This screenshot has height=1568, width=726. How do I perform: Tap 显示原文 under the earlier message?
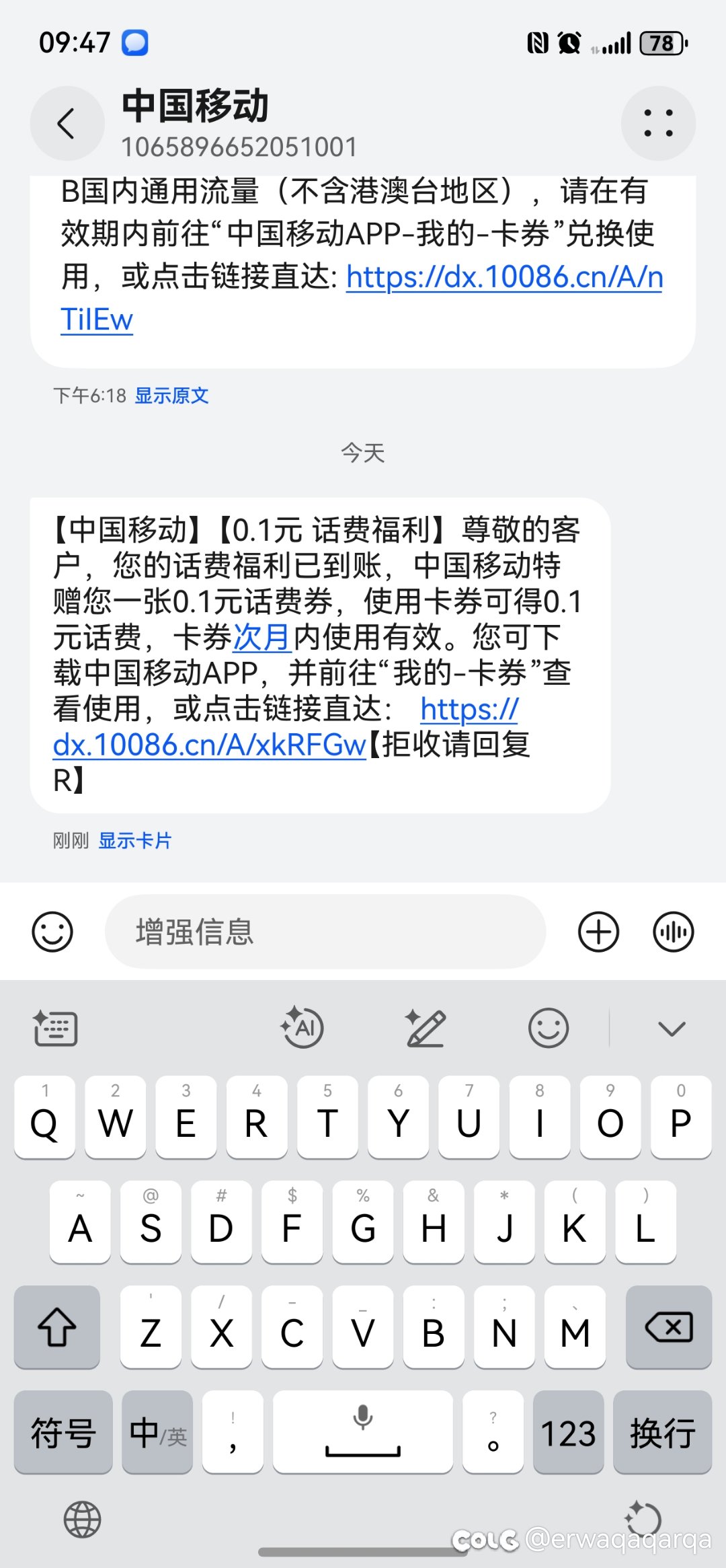pyautogui.click(x=172, y=396)
